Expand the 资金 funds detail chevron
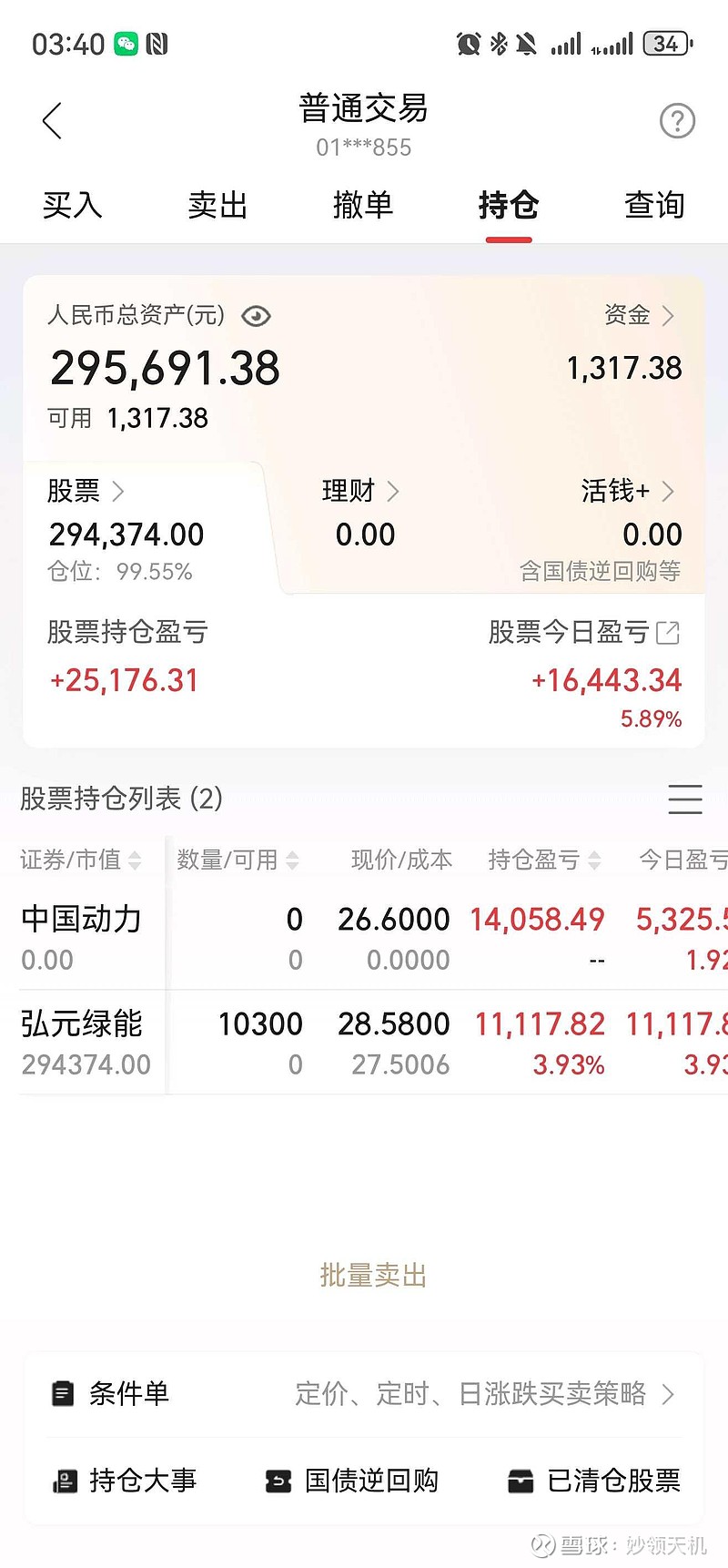This screenshot has height=1568, width=728. tap(671, 316)
